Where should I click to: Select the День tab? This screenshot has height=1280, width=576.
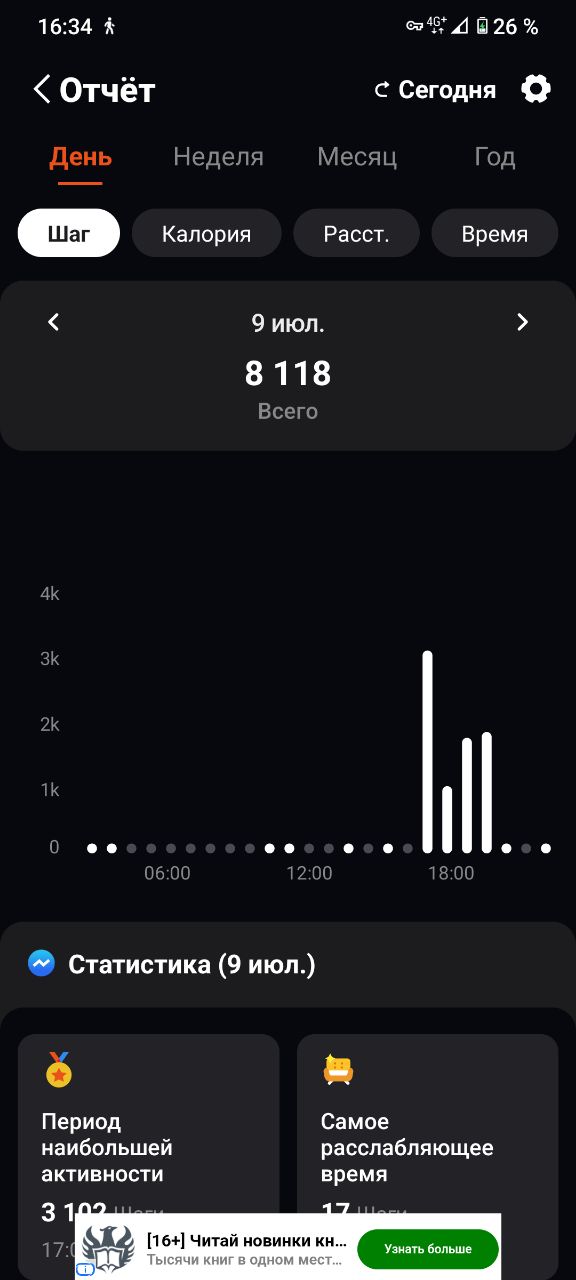tap(81, 158)
